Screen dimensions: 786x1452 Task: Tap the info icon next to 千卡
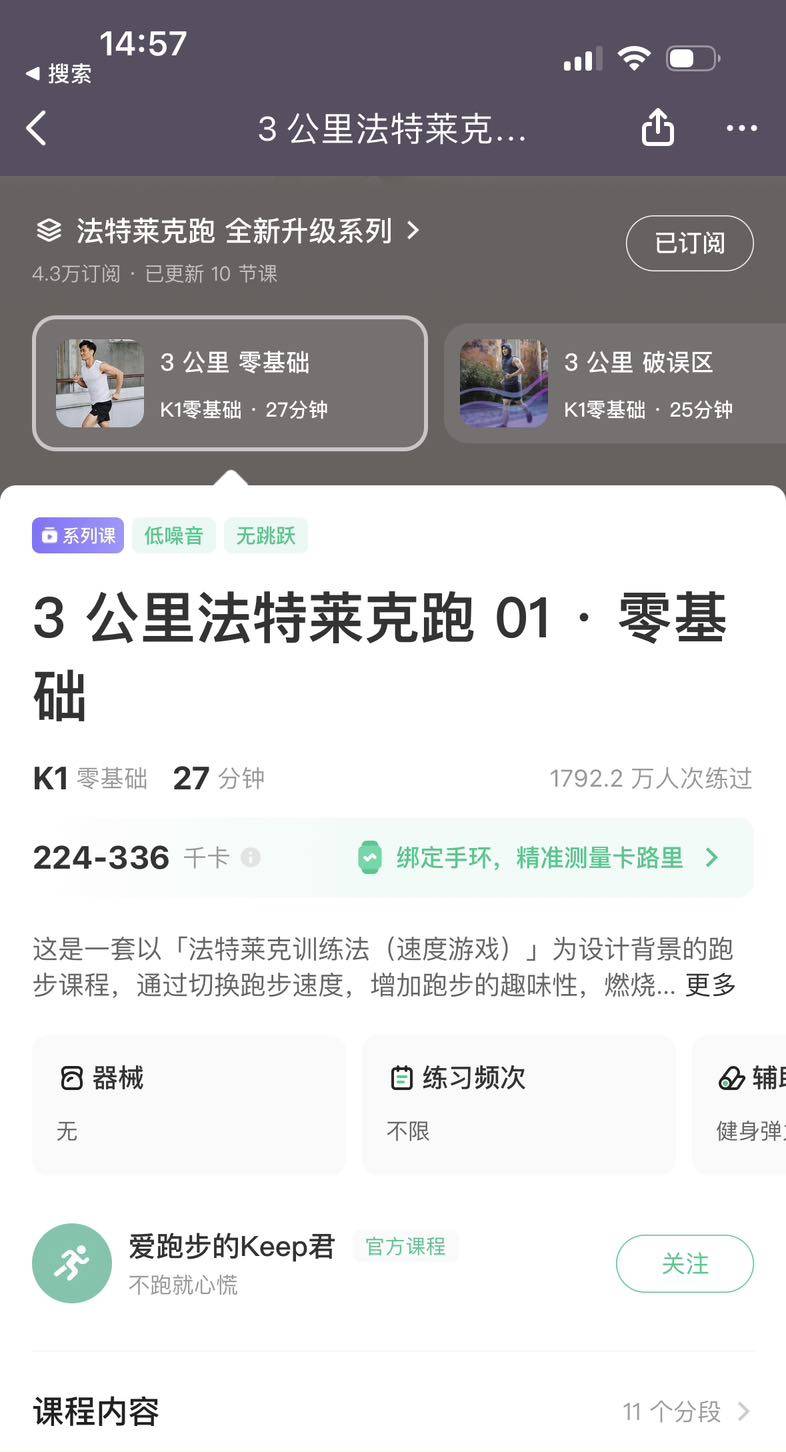[251, 858]
